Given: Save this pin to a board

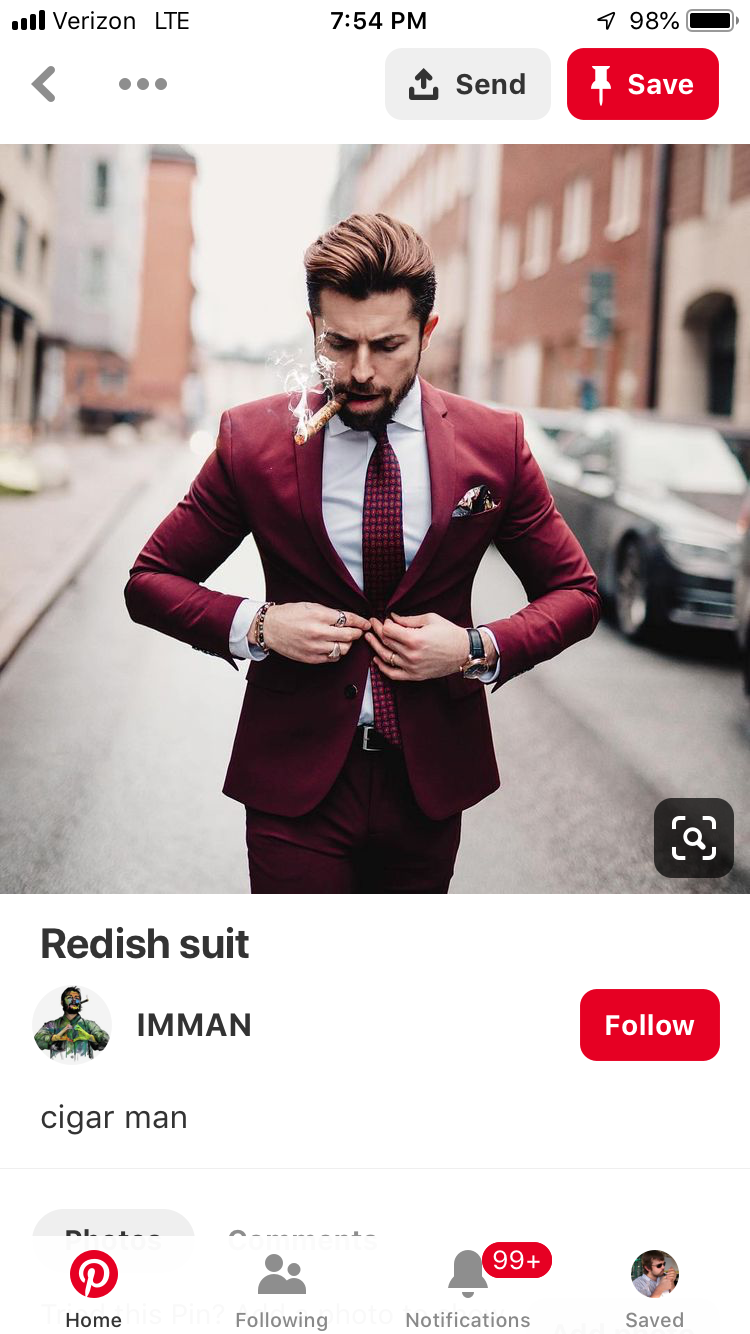Looking at the screenshot, I should [x=643, y=84].
